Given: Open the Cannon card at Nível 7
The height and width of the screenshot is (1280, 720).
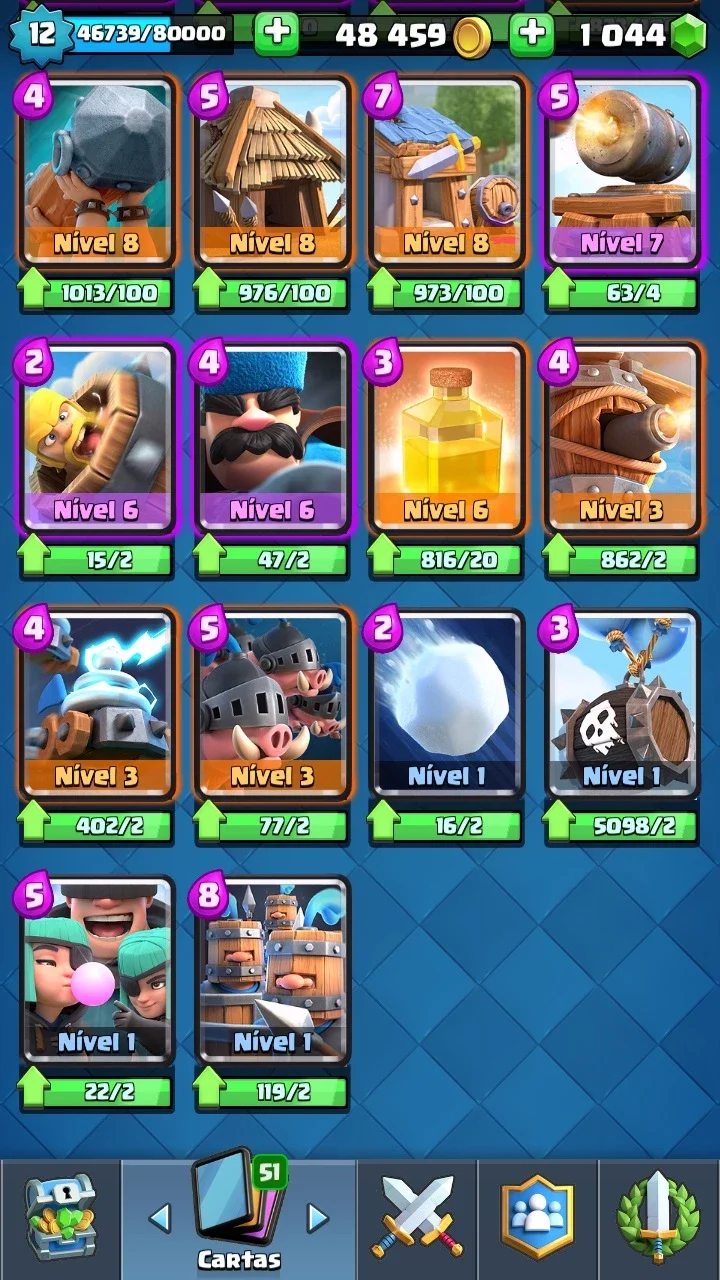Looking at the screenshot, I should (x=622, y=172).
